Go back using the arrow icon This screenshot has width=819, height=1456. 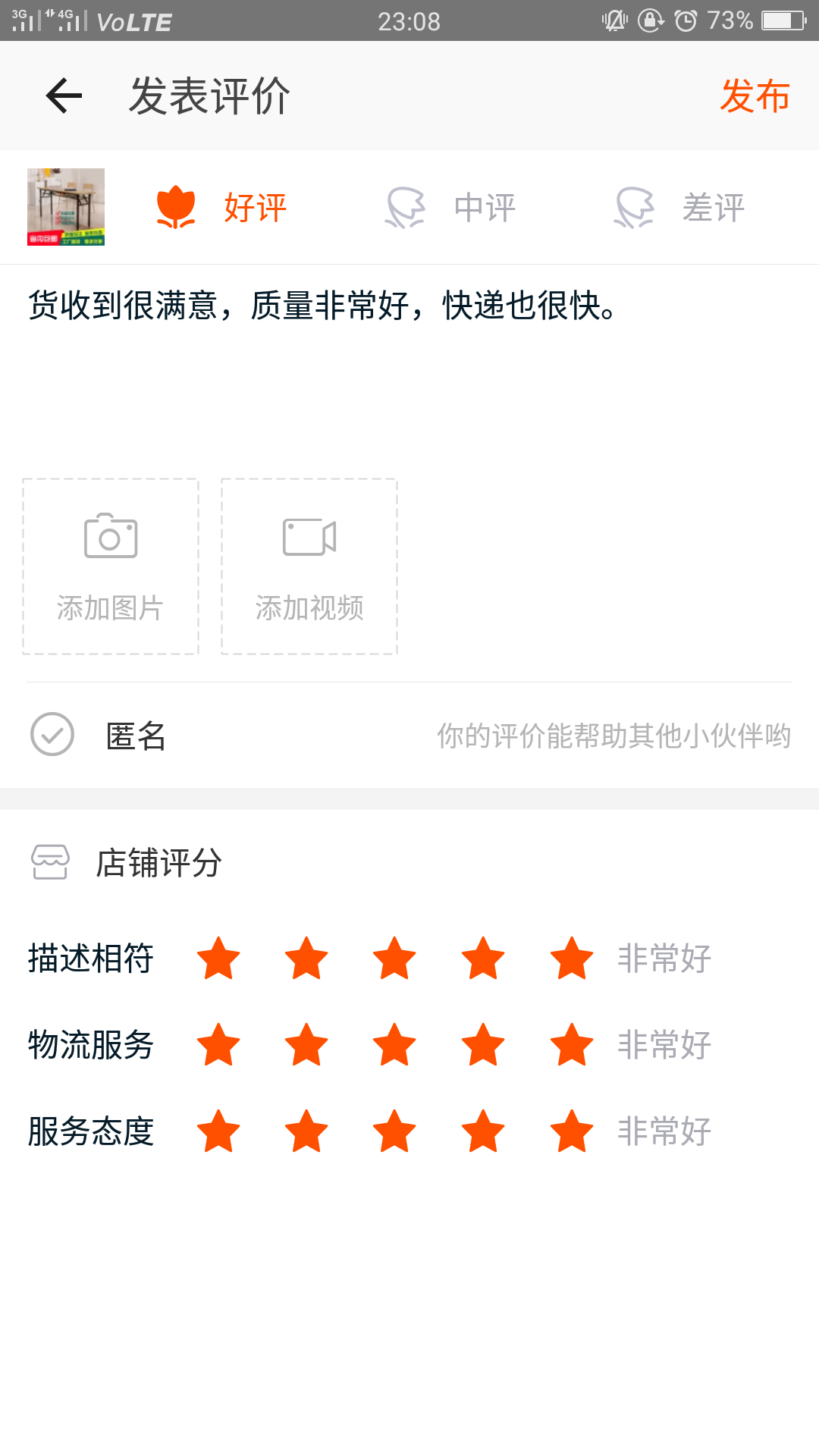click(64, 96)
